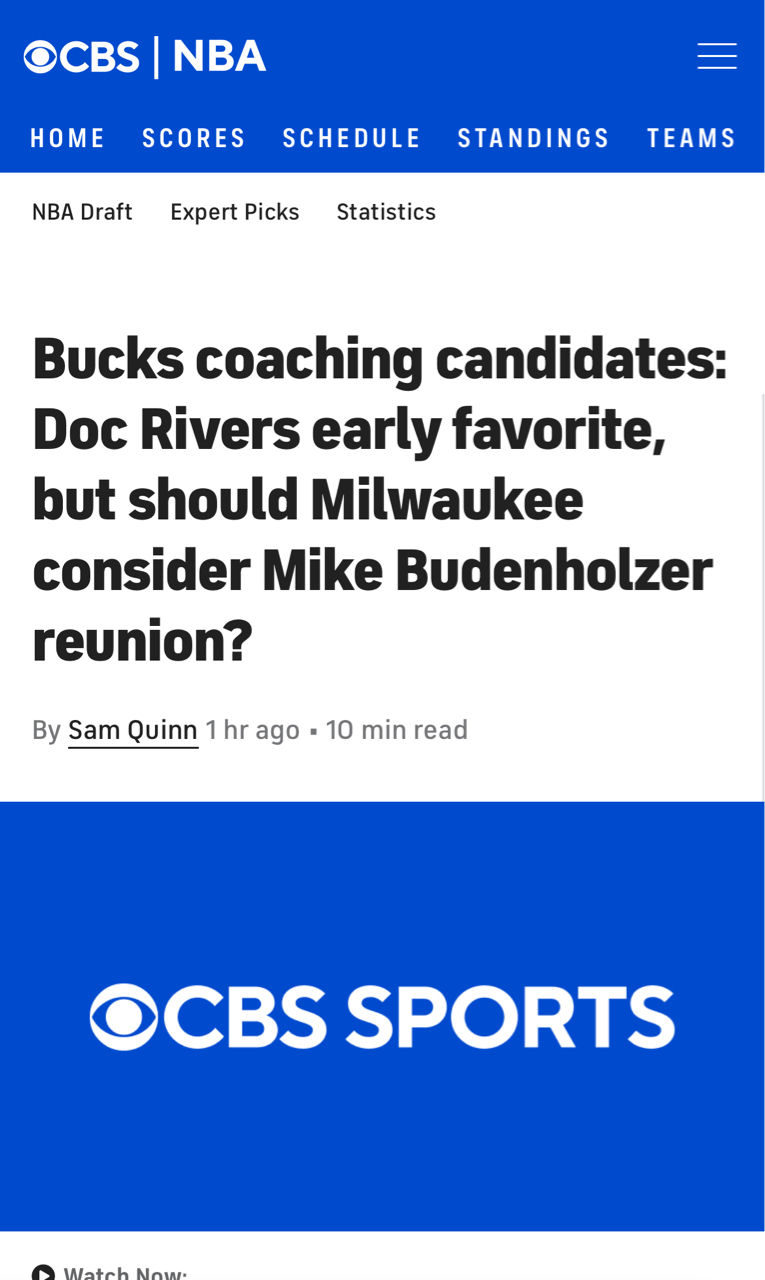Switch to the Scores tab

pos(194,138)
